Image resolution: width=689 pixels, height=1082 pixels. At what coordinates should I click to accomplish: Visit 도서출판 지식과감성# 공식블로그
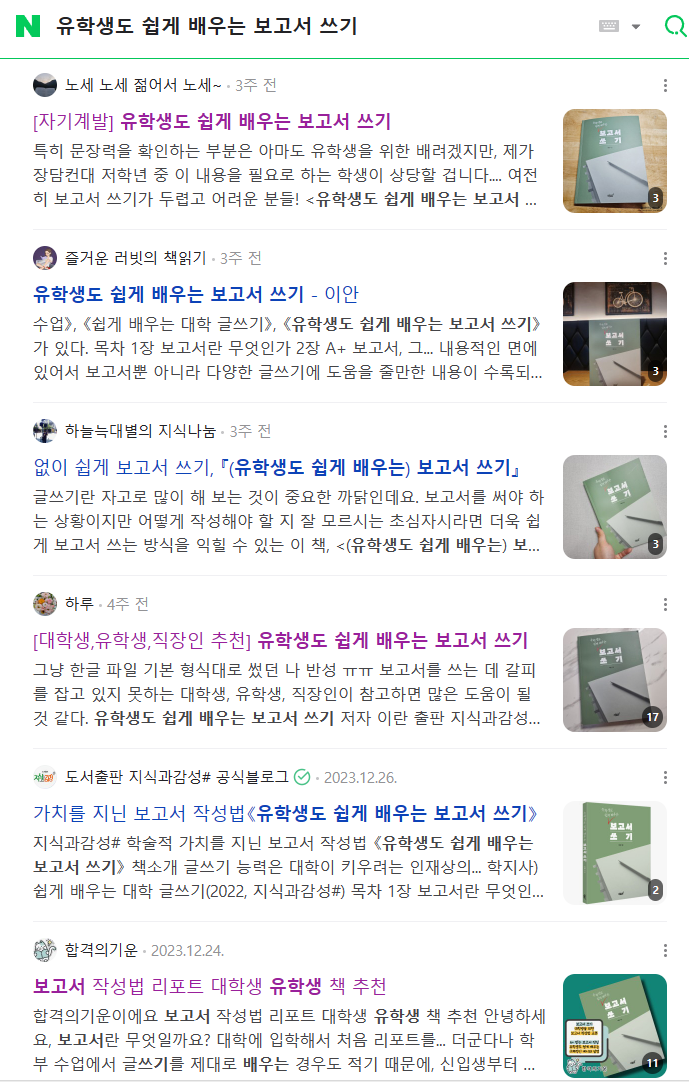176,777
